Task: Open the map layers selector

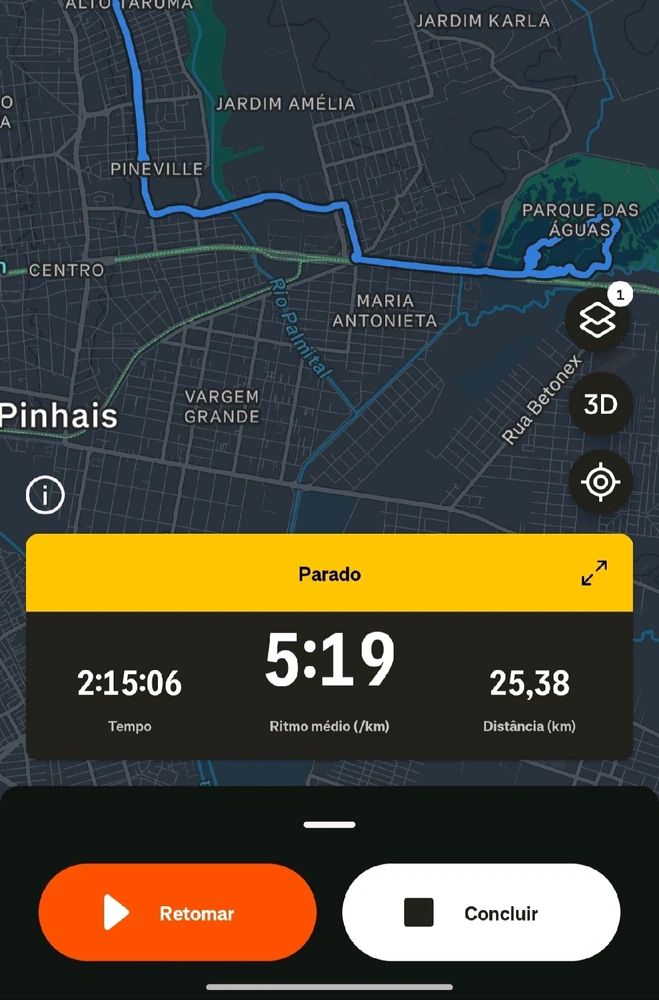Action: (x=598, y=321)
